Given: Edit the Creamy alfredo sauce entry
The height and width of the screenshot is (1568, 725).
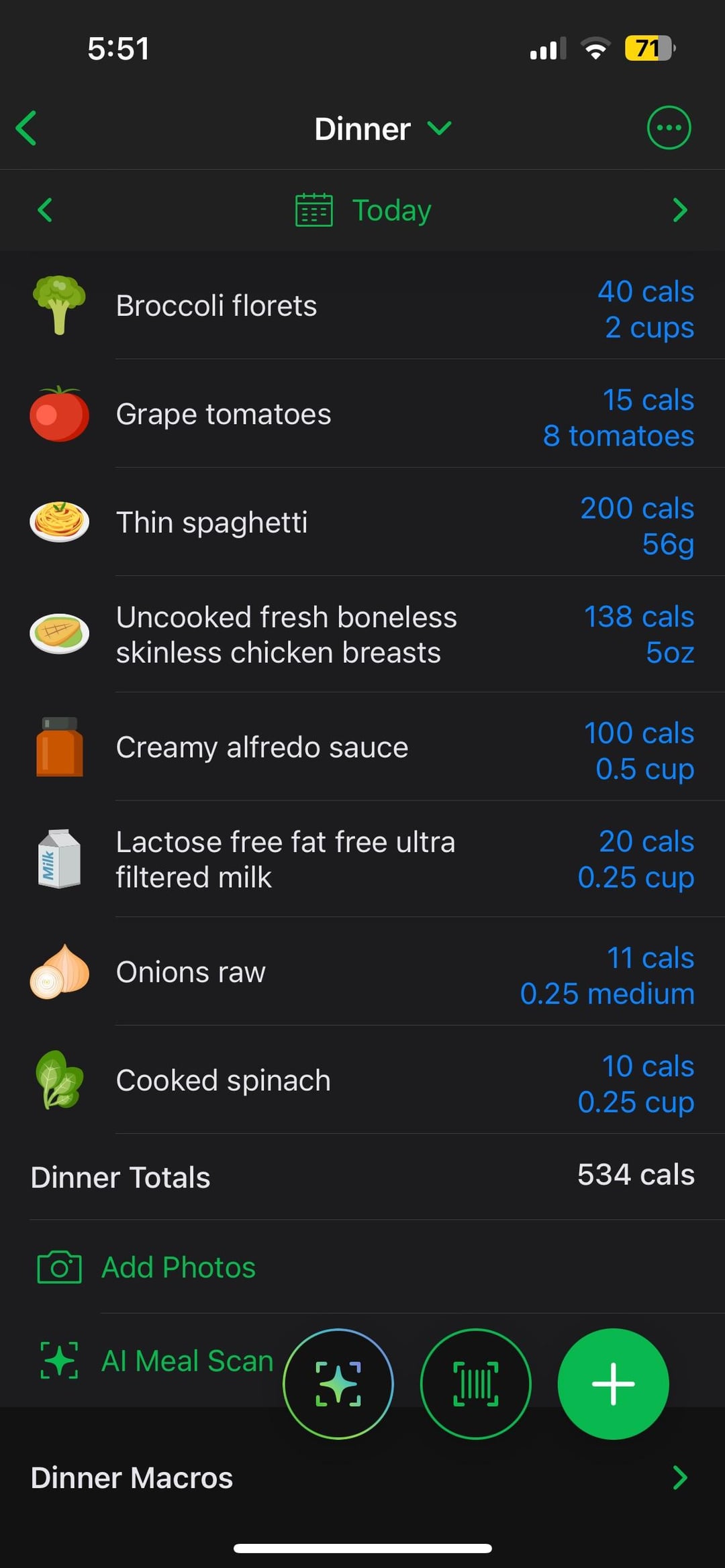Looking at the screenshot, I should [x=362, y=747].
